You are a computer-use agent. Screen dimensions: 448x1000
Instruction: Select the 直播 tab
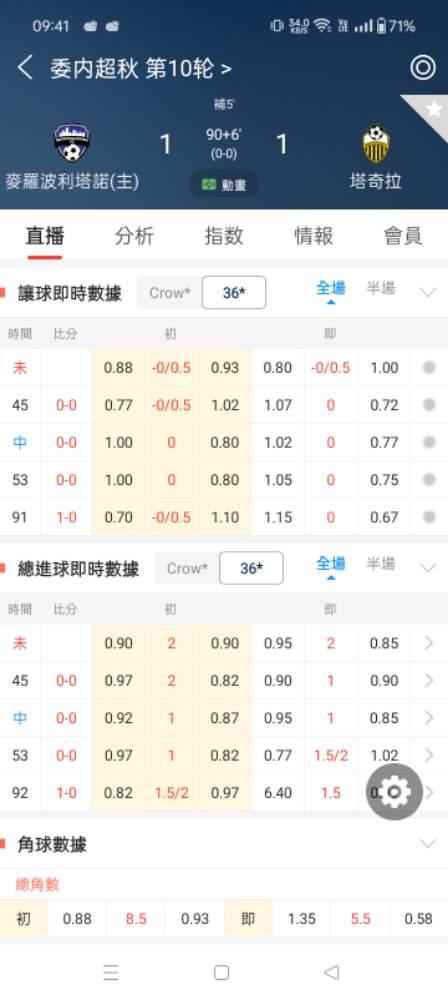coord(45,235)
